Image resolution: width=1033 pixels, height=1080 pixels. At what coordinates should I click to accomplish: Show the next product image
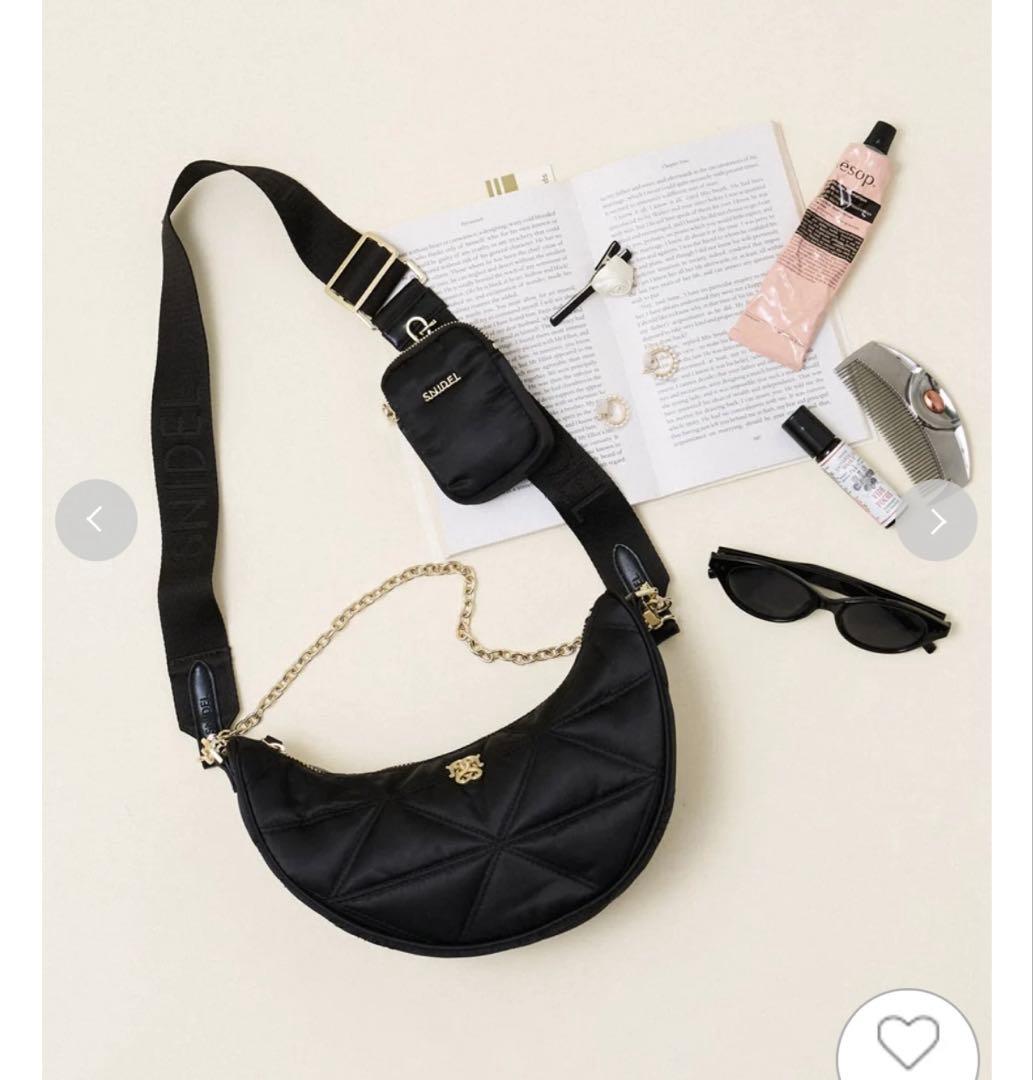coord(937,520)
